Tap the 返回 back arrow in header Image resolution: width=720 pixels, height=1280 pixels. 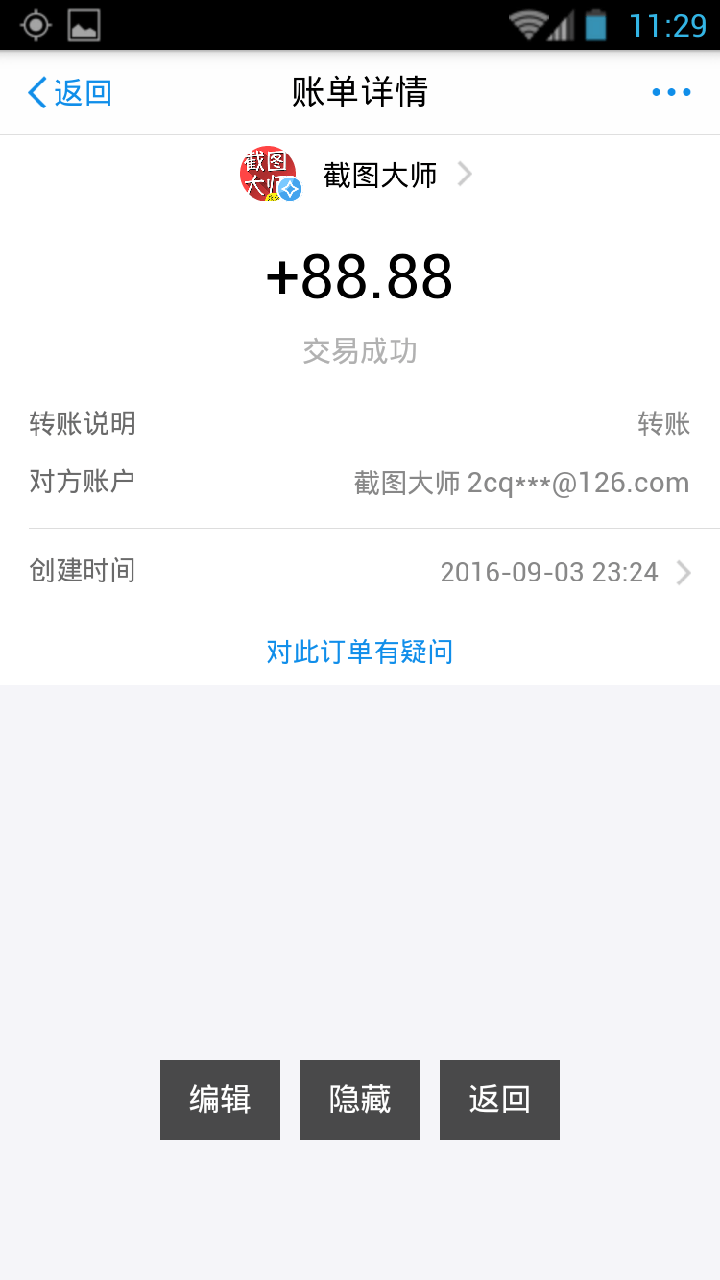pyautogui.click(x=68, y=93)
